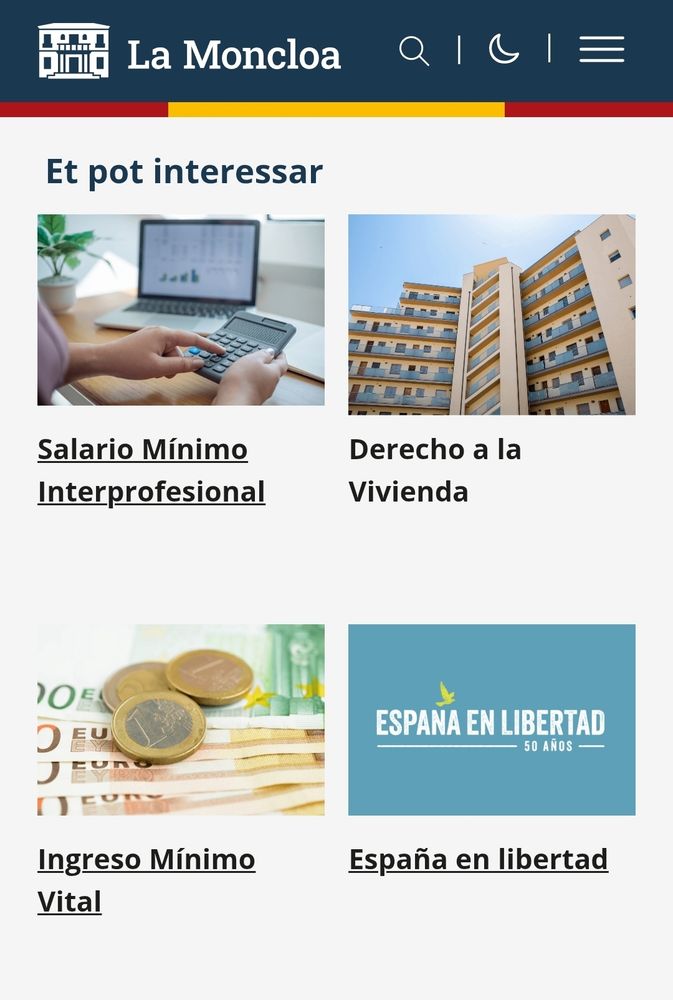Tap the apartment building photo tile
This screenshot has height=1000, width=673.
point(491,314)
